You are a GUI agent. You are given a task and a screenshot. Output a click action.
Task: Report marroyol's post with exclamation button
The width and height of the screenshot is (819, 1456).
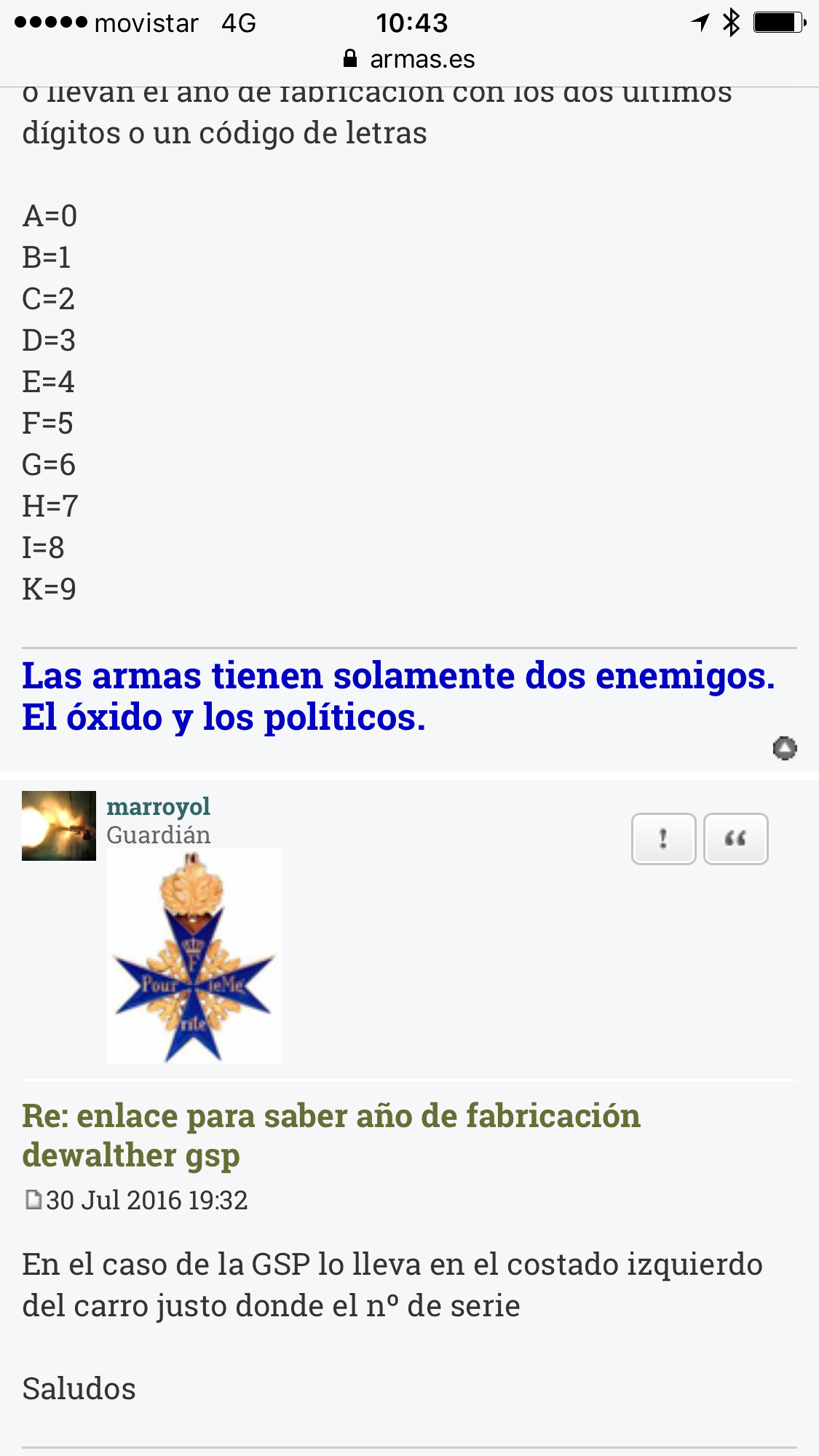coord(663,839)
